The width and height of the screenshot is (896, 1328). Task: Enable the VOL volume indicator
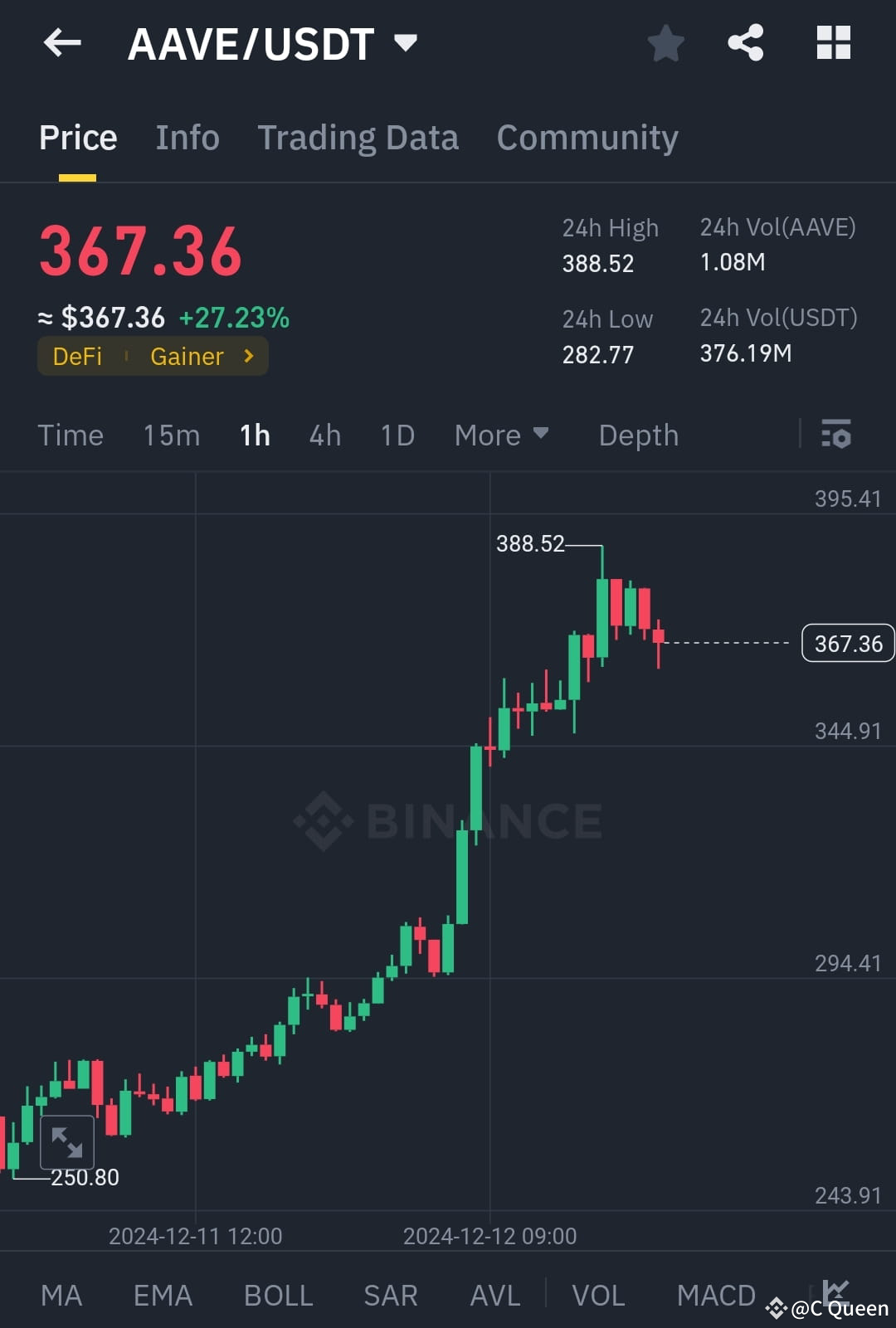[x=598, y=1294]
